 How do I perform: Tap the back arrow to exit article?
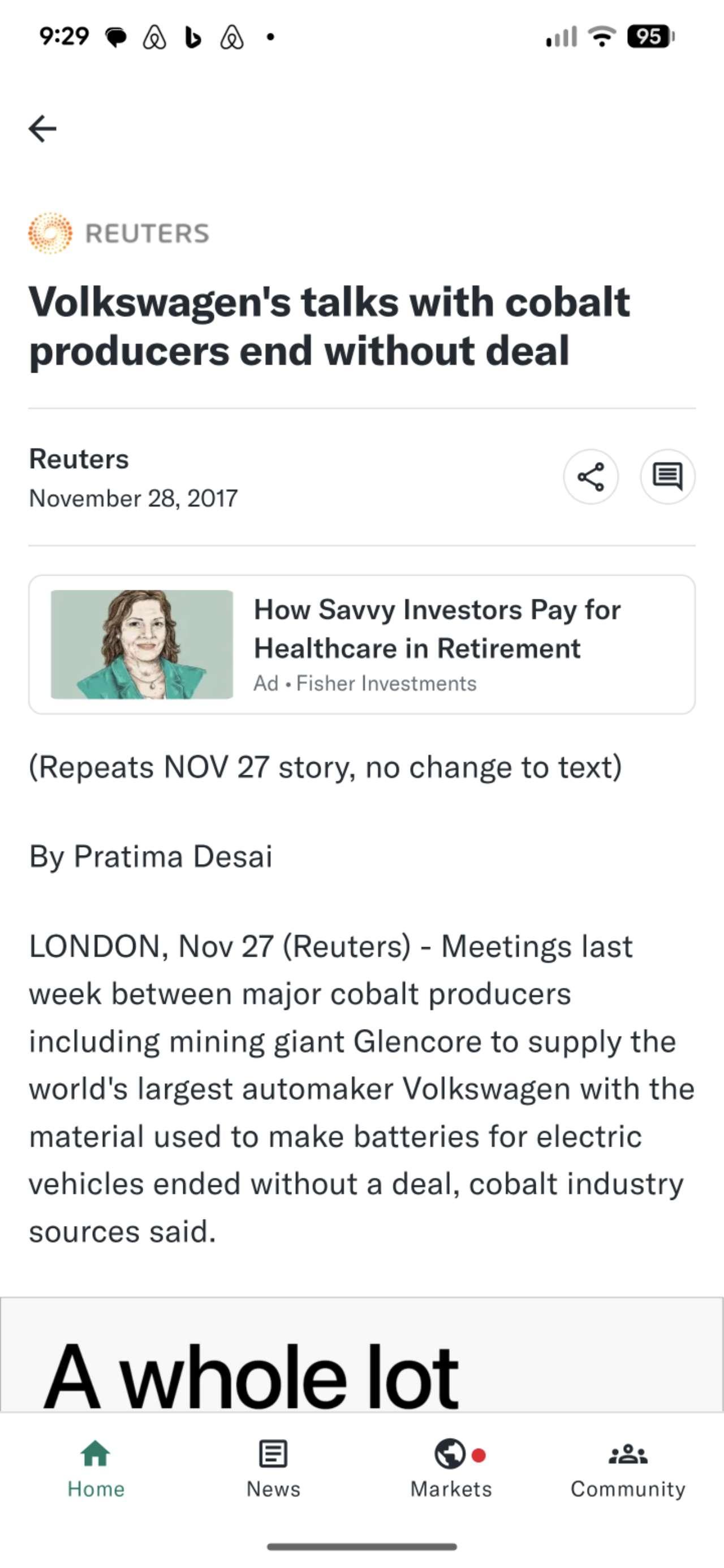point(43,128)
